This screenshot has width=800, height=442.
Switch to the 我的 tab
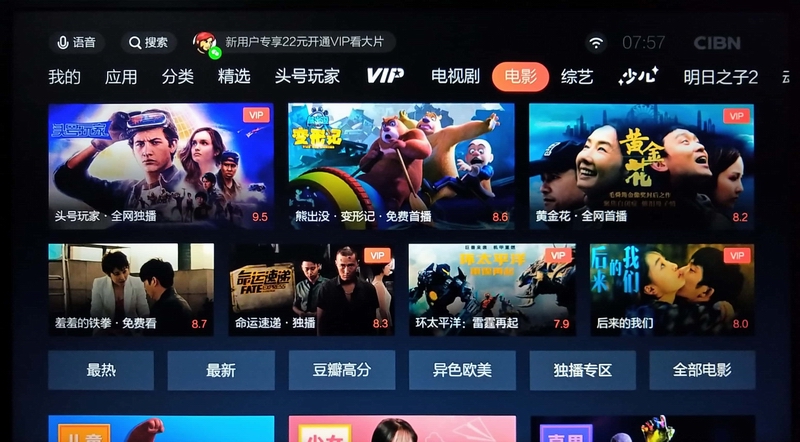(x=65, y=77)
